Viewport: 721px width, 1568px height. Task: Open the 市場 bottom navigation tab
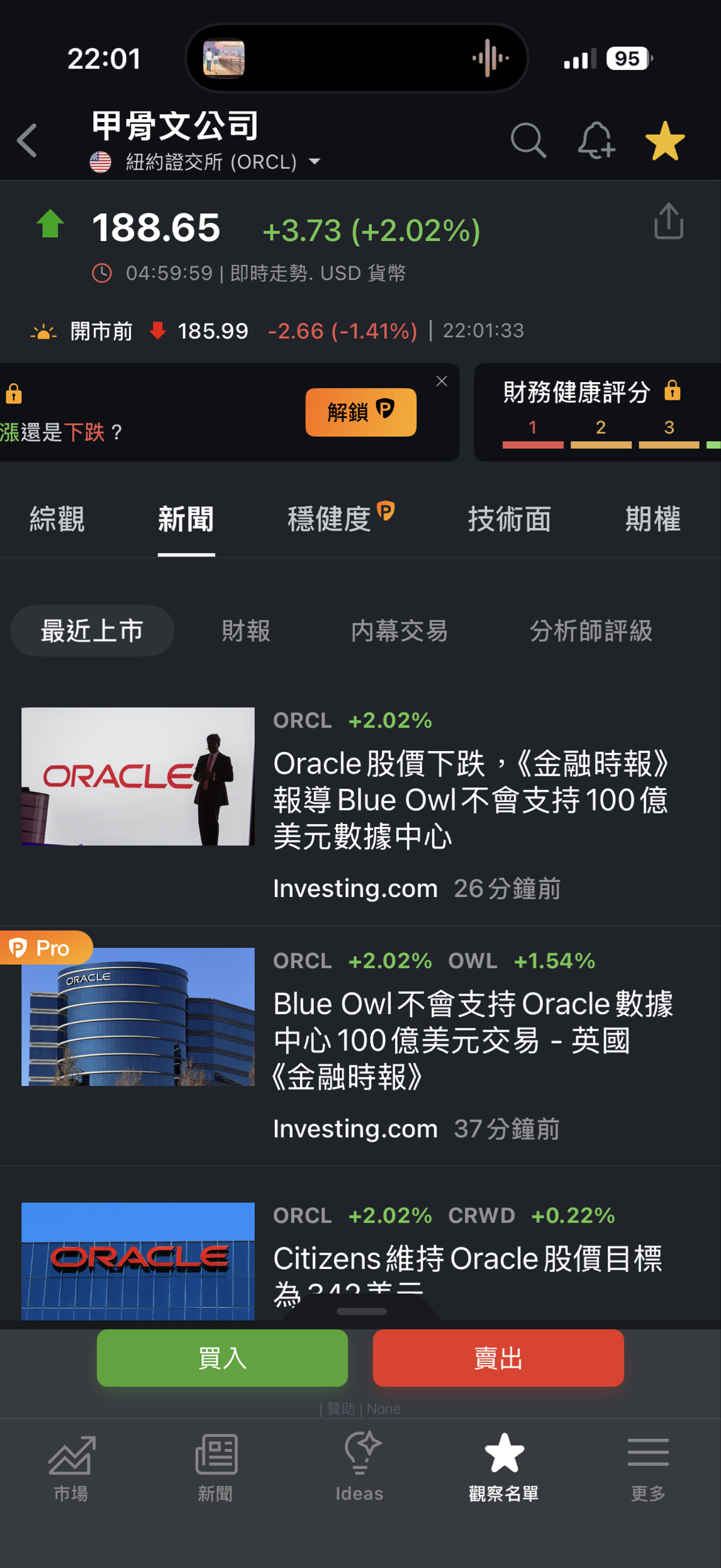[71, 1466]
